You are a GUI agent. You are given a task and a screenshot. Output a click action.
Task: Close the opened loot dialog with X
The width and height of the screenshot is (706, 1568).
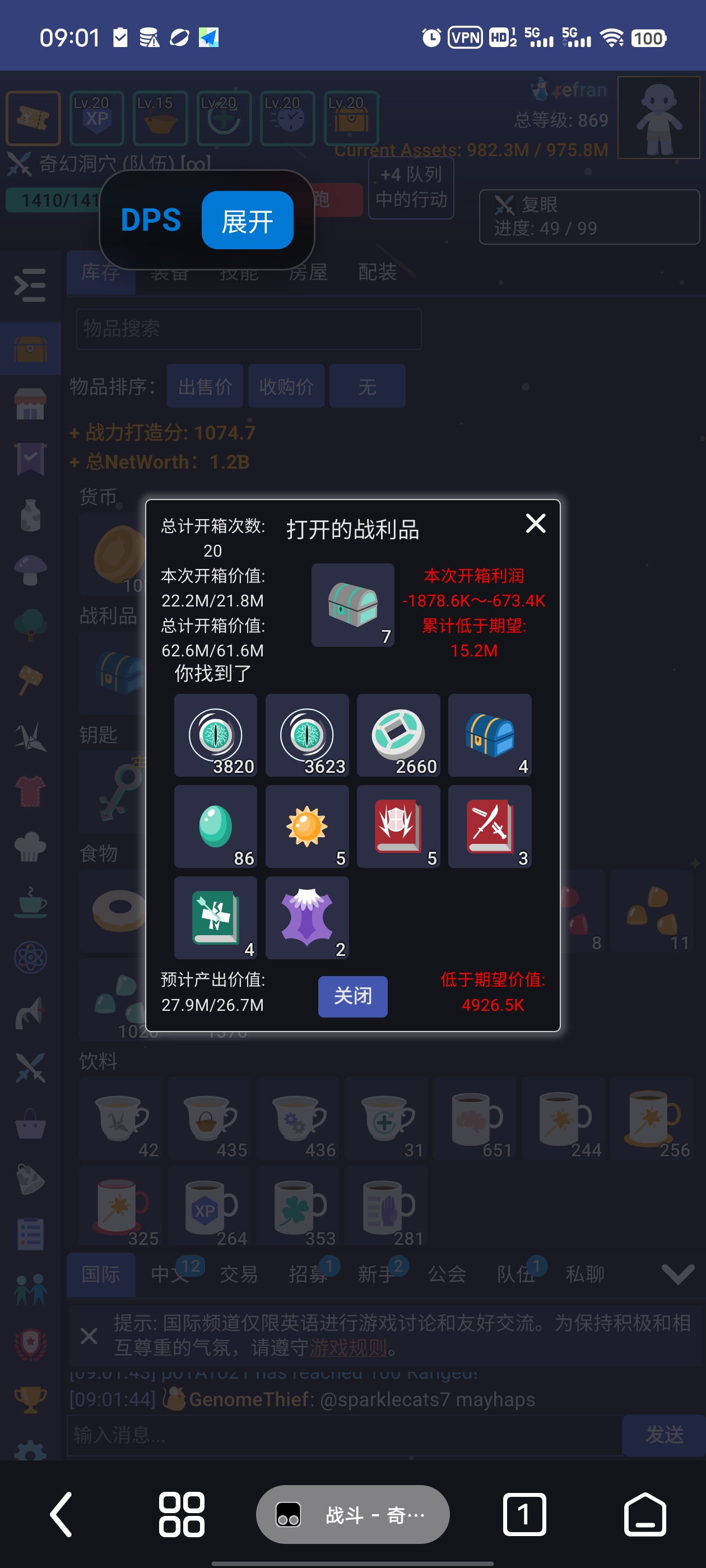[535, 523]
